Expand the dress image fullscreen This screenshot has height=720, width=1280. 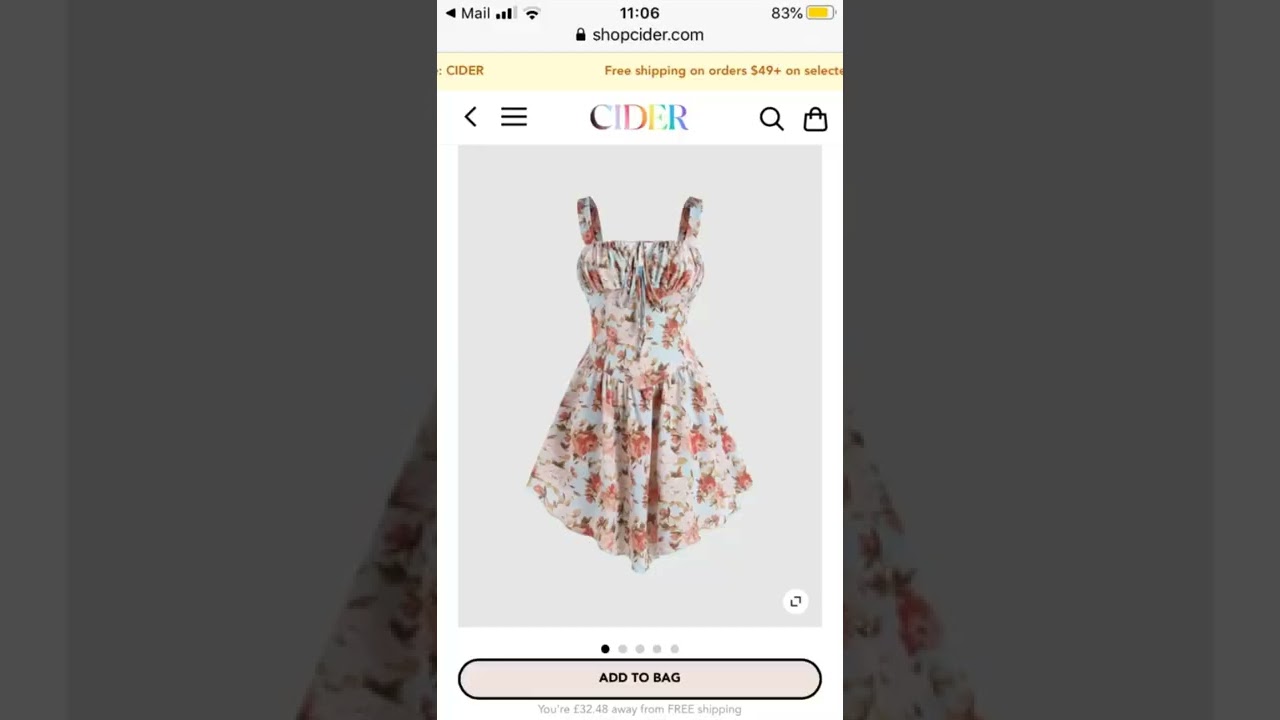click(x=795, y=601)
